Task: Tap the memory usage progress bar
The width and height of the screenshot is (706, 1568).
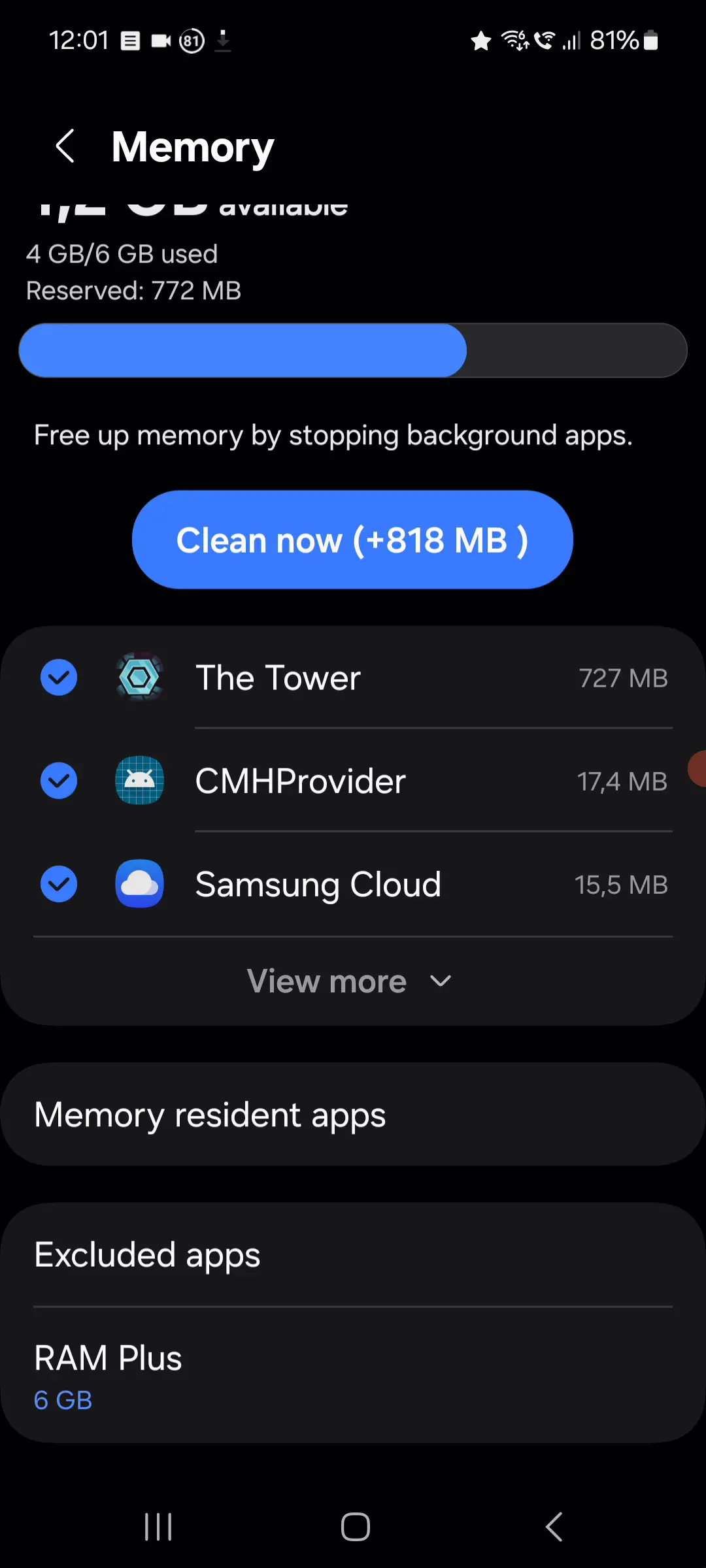Action: pyautogui.click(x=353, y=350)
